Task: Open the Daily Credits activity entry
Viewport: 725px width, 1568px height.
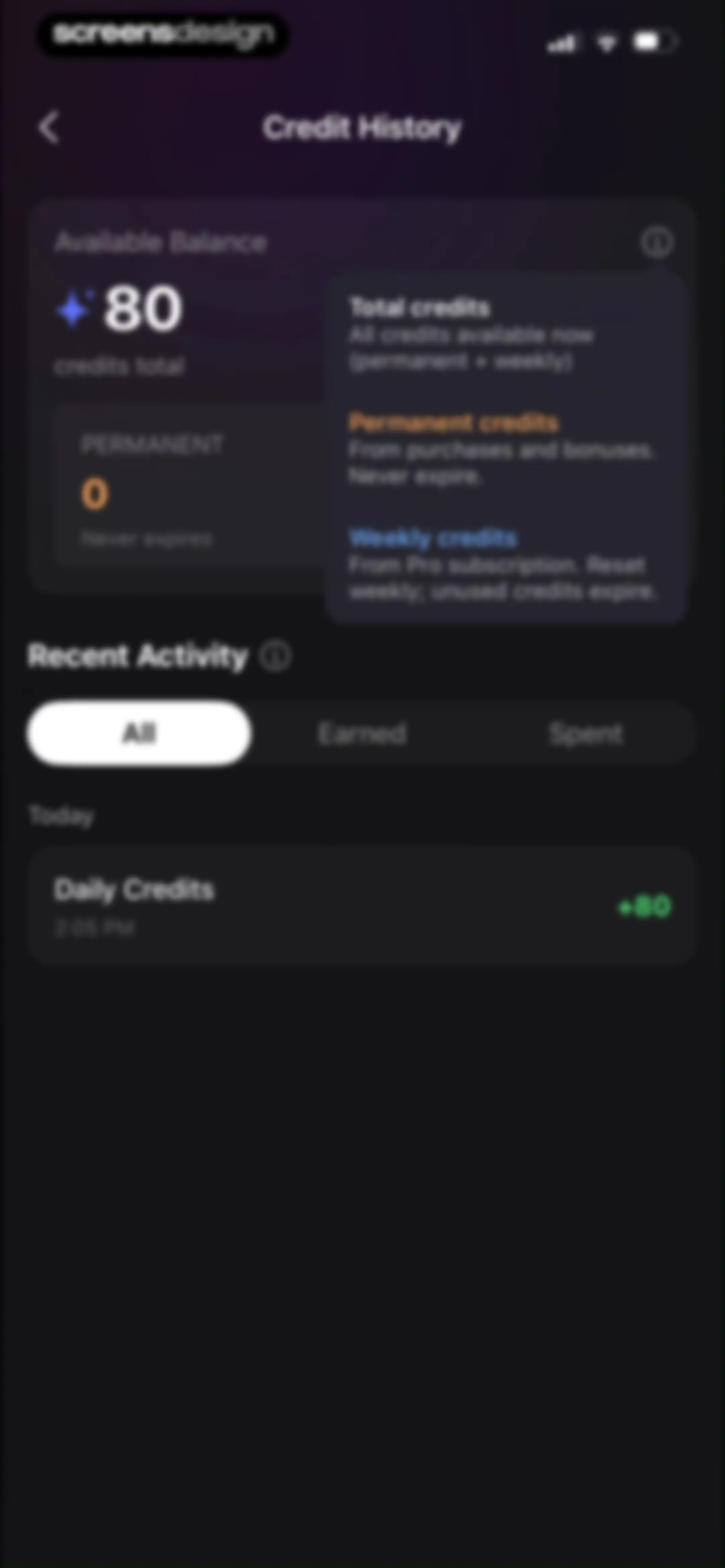Action: [362, 906]
